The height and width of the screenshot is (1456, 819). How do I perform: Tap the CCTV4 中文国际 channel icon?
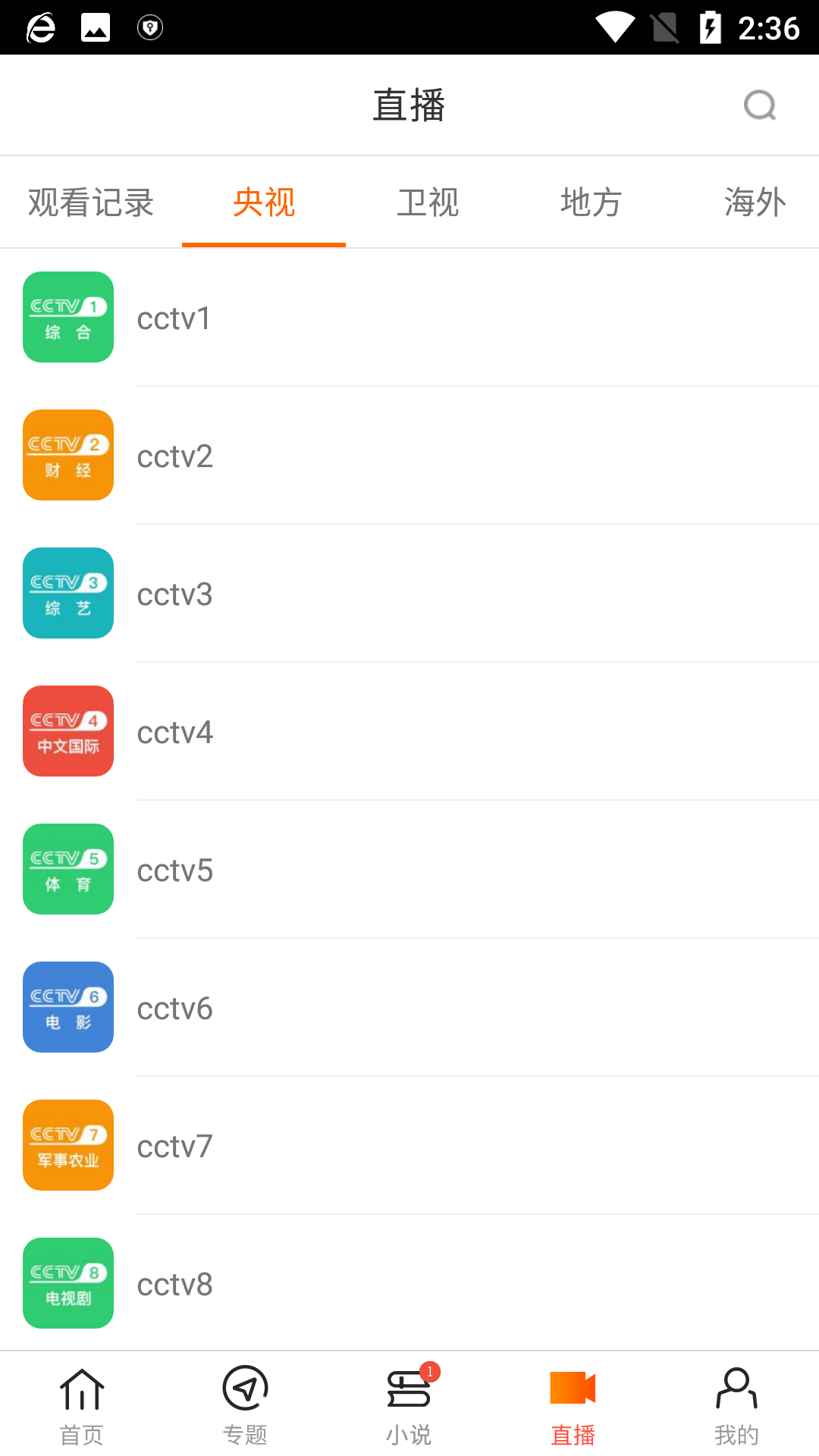[67, 730]
